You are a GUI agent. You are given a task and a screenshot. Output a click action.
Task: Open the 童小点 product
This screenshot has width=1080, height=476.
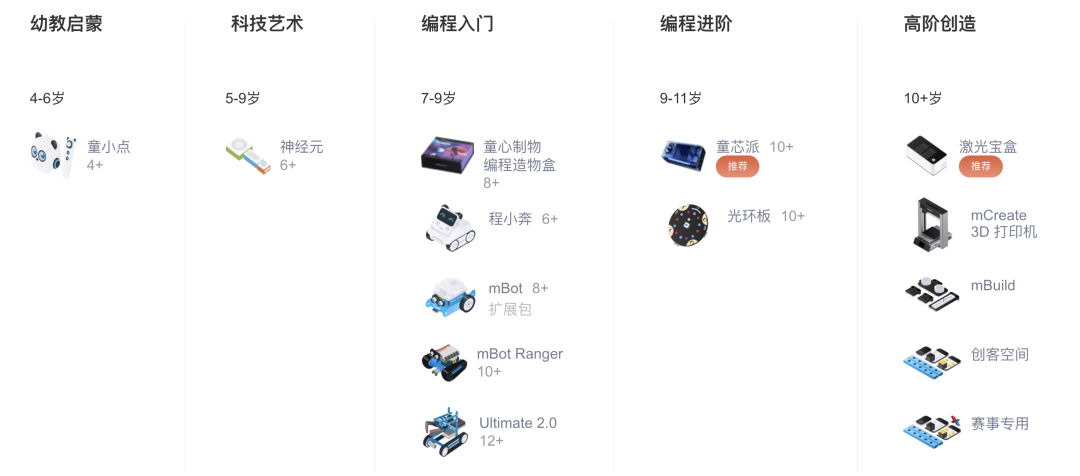click(x=108, y=147)
